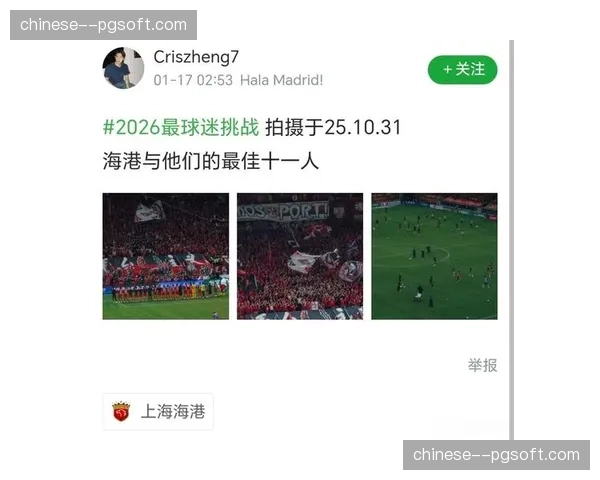The image size is (600, 480).
Task: View the first photo of fans with banners
Action: click(x=165, y=256)
